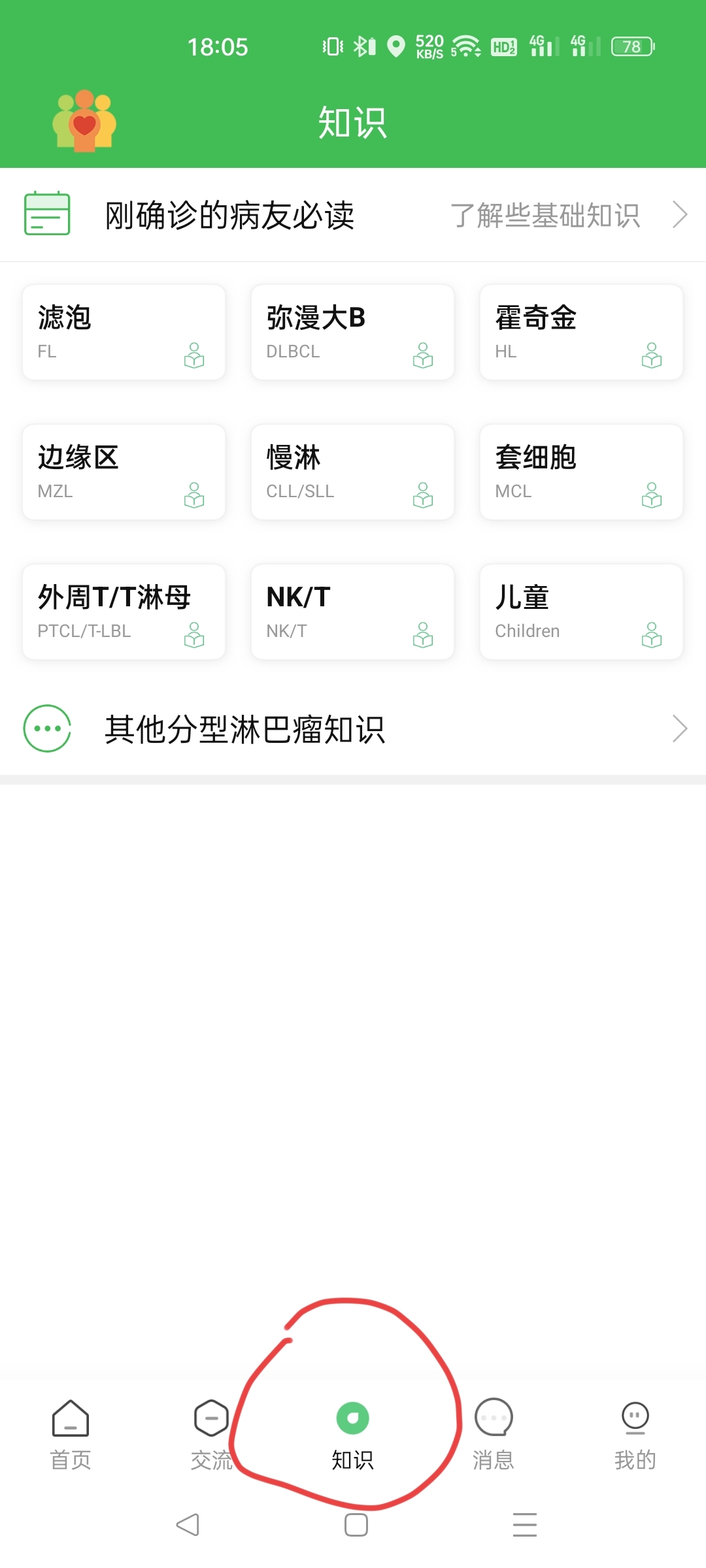Select the 慢淋 CLL/SLL card
Screen dimensions: 706x1568
coord(353,472)
